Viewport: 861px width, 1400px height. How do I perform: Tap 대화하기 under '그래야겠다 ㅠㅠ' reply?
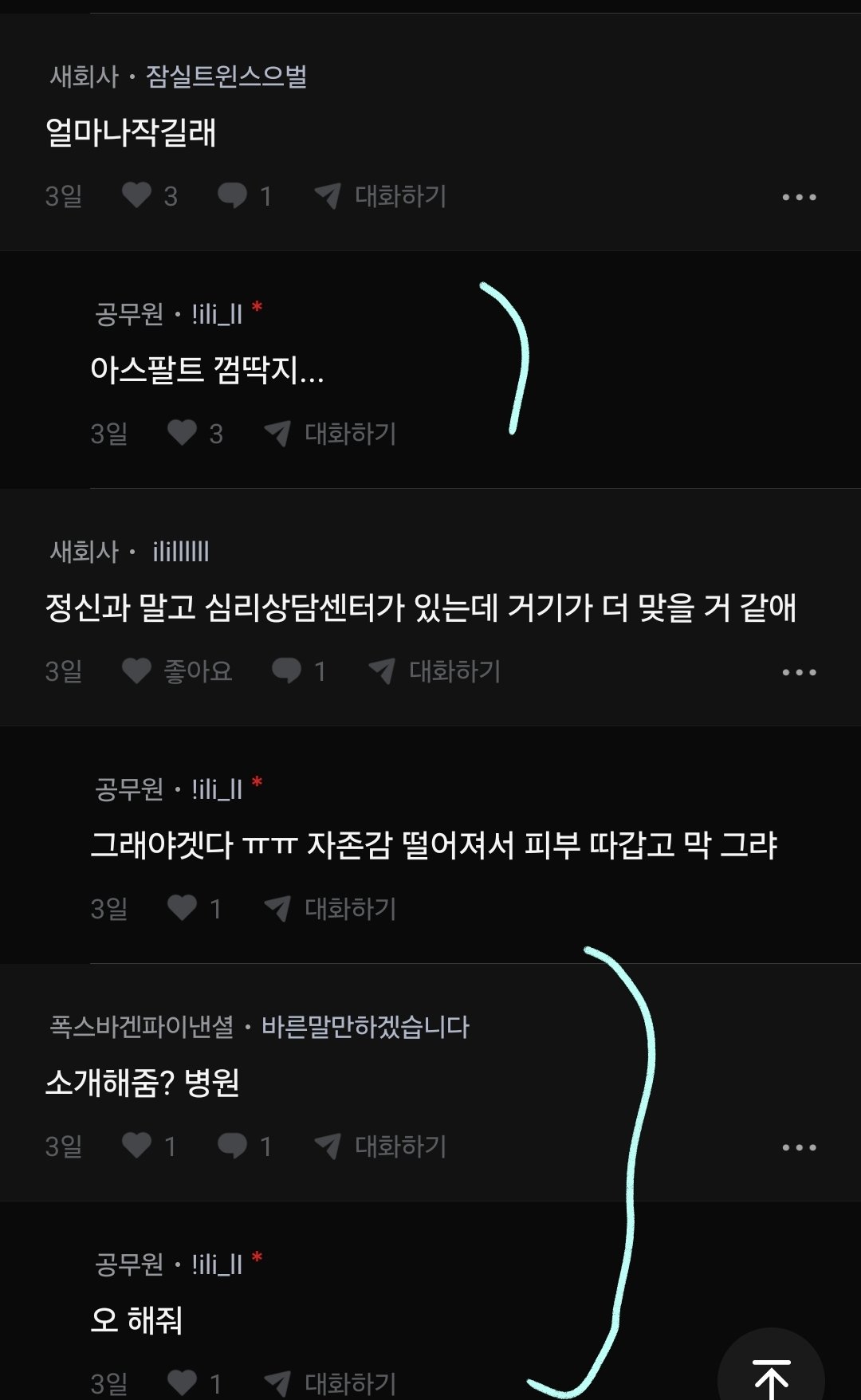(331, 908)
